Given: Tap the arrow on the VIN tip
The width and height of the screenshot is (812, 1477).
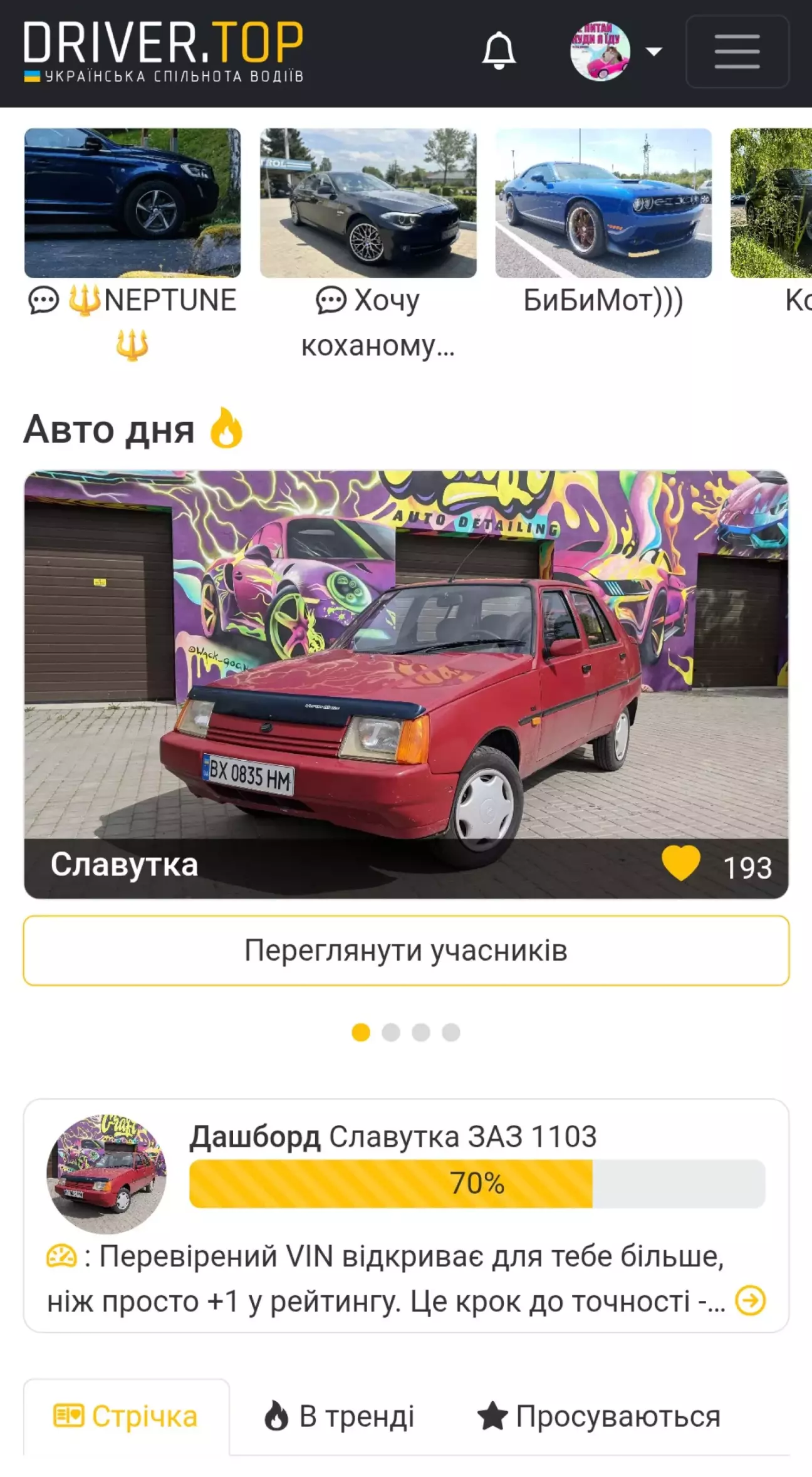Looking at the screenshot, I should click(x=750, y=1300).
